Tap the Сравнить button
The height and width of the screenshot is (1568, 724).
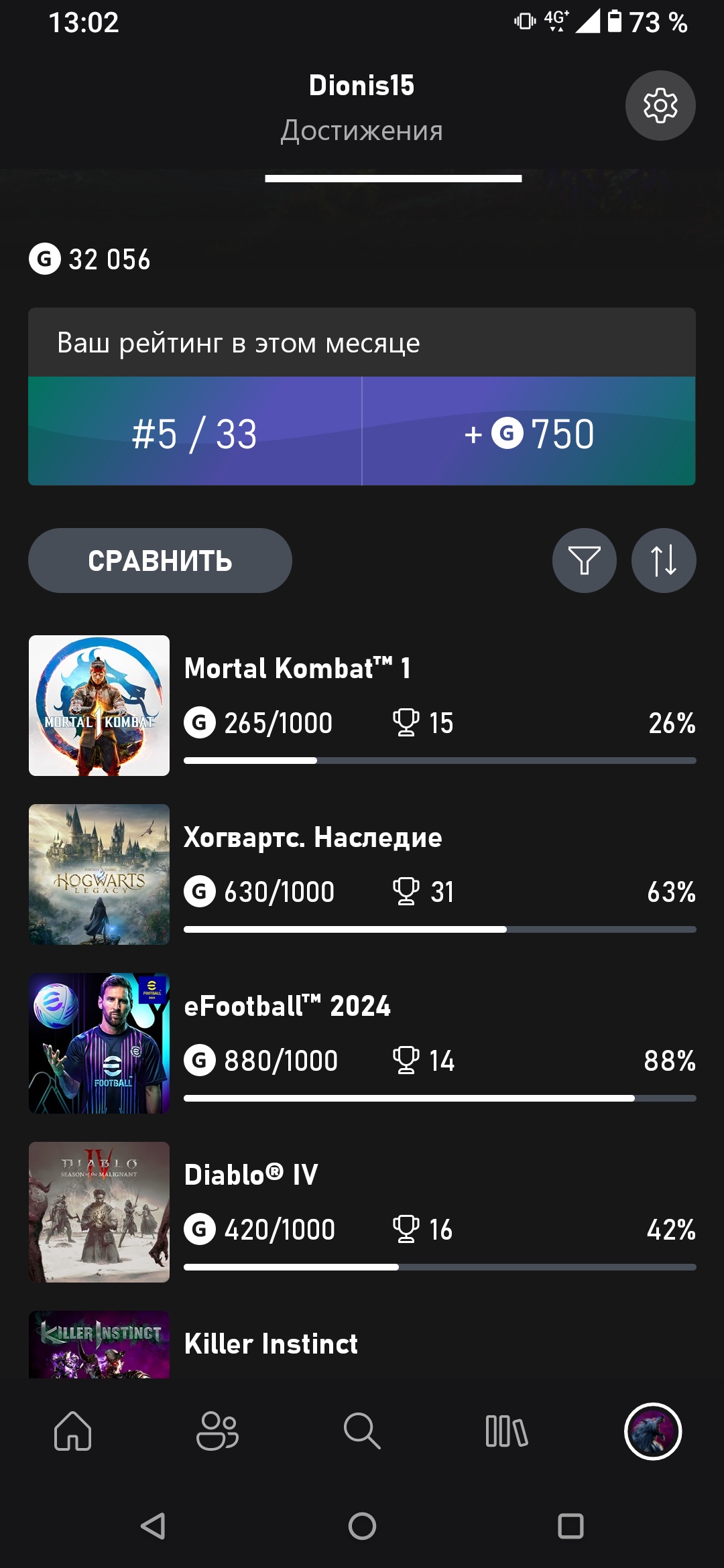pos(160,561)
